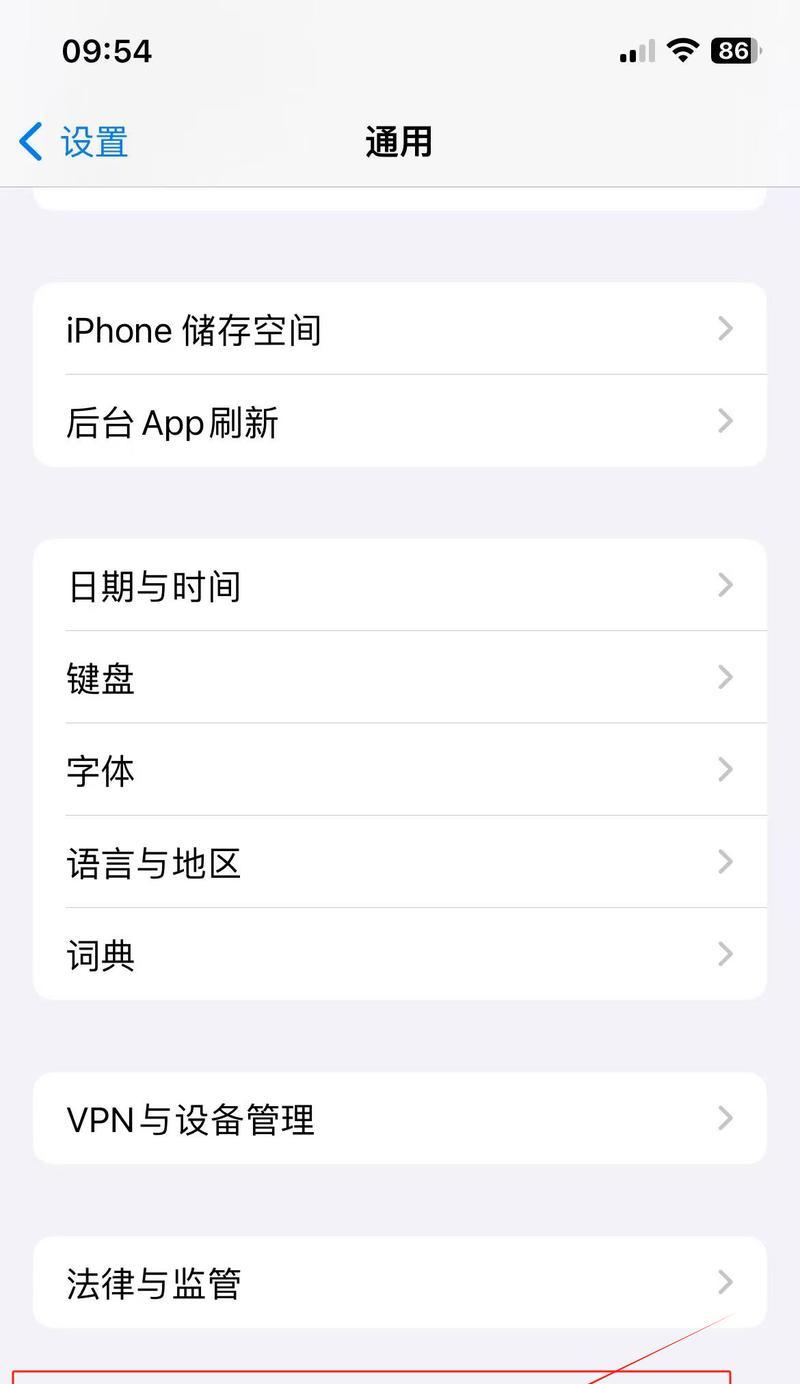Image resolution: width=800 pixels, height=1384 pixels.
Task: Open iPhone 储存空间
Action: point(400,329)
